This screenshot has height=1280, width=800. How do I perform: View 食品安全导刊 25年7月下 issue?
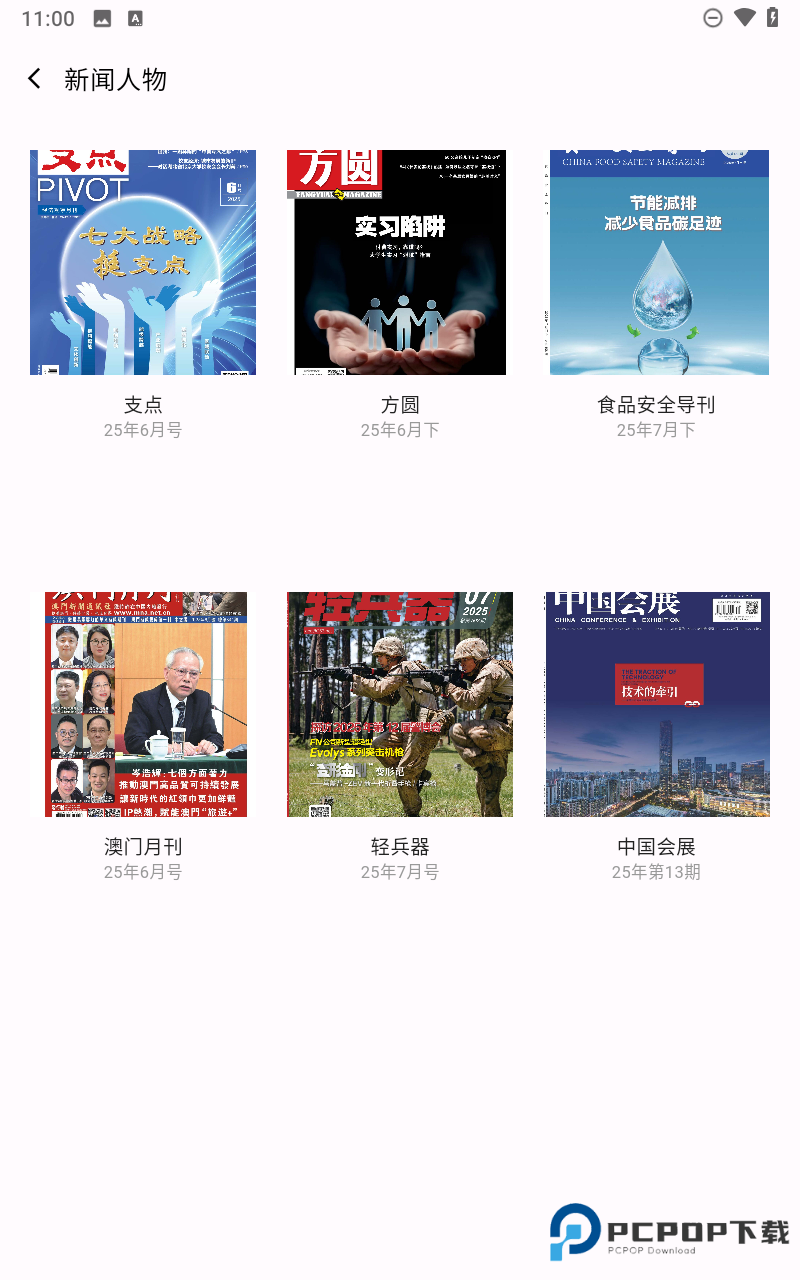[658, 262]
